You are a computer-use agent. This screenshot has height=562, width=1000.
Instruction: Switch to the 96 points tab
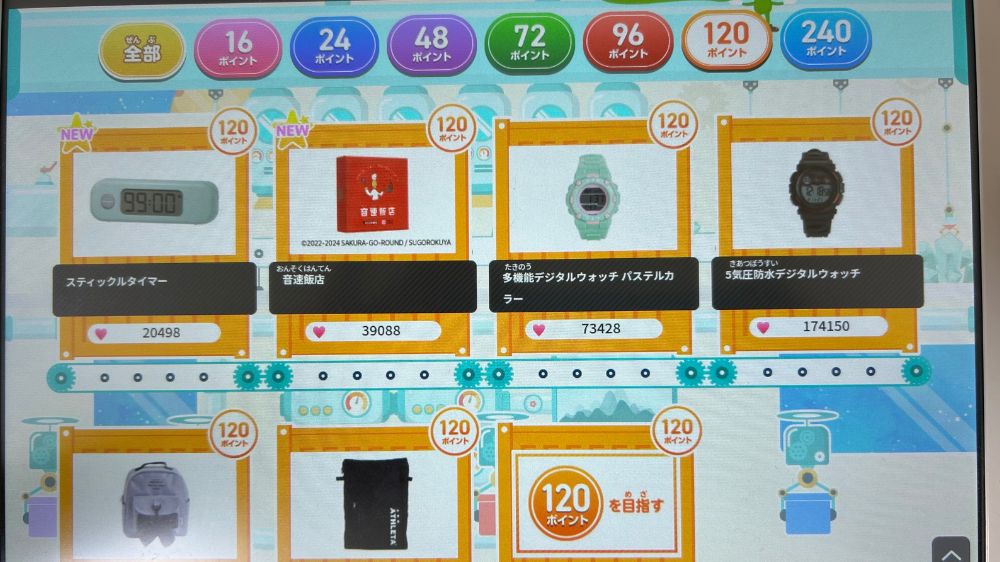(x=627, y=41)
